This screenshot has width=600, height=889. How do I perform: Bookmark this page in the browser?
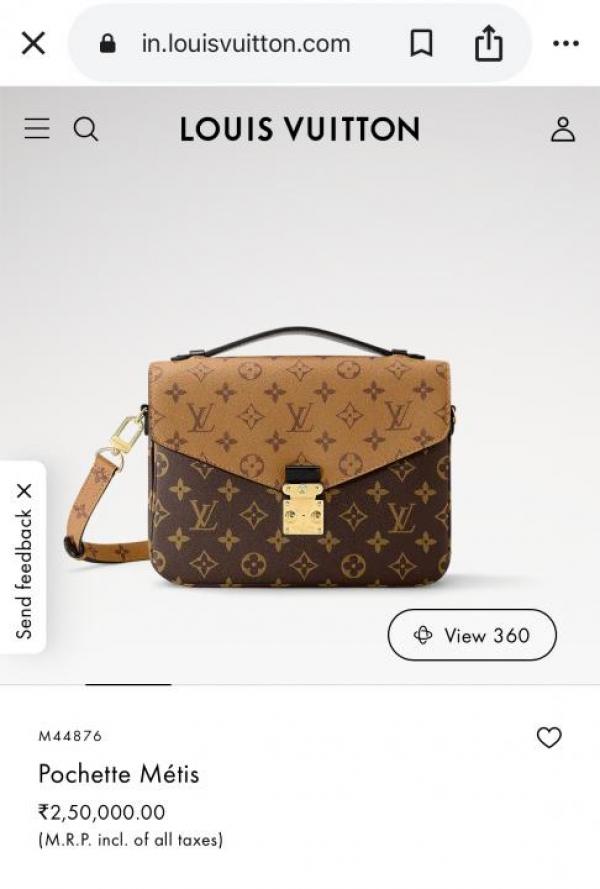(422, 44)
